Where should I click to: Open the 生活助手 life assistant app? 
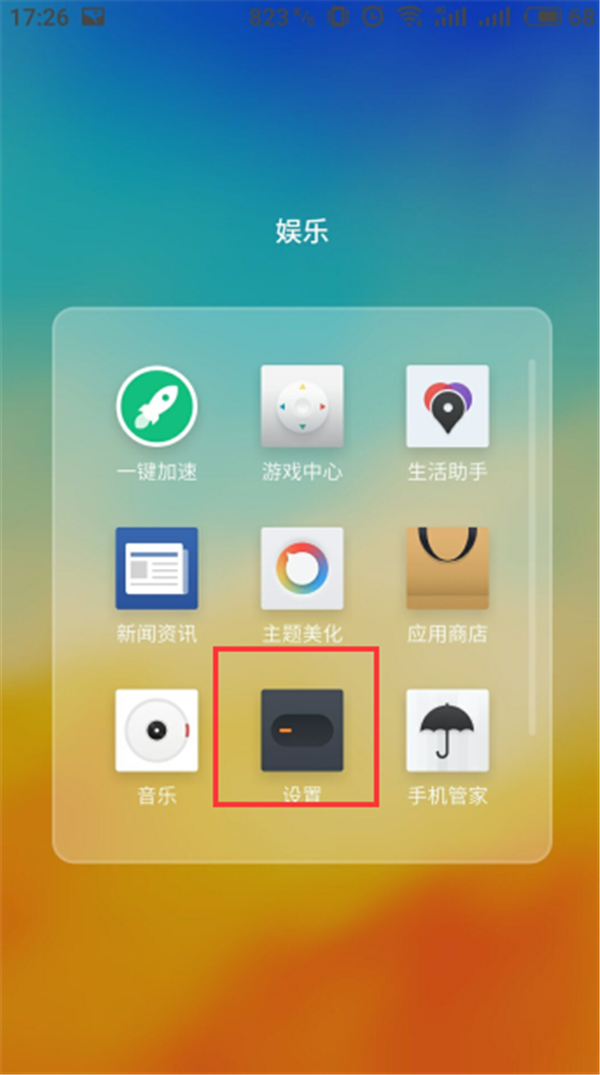point(447,406)
